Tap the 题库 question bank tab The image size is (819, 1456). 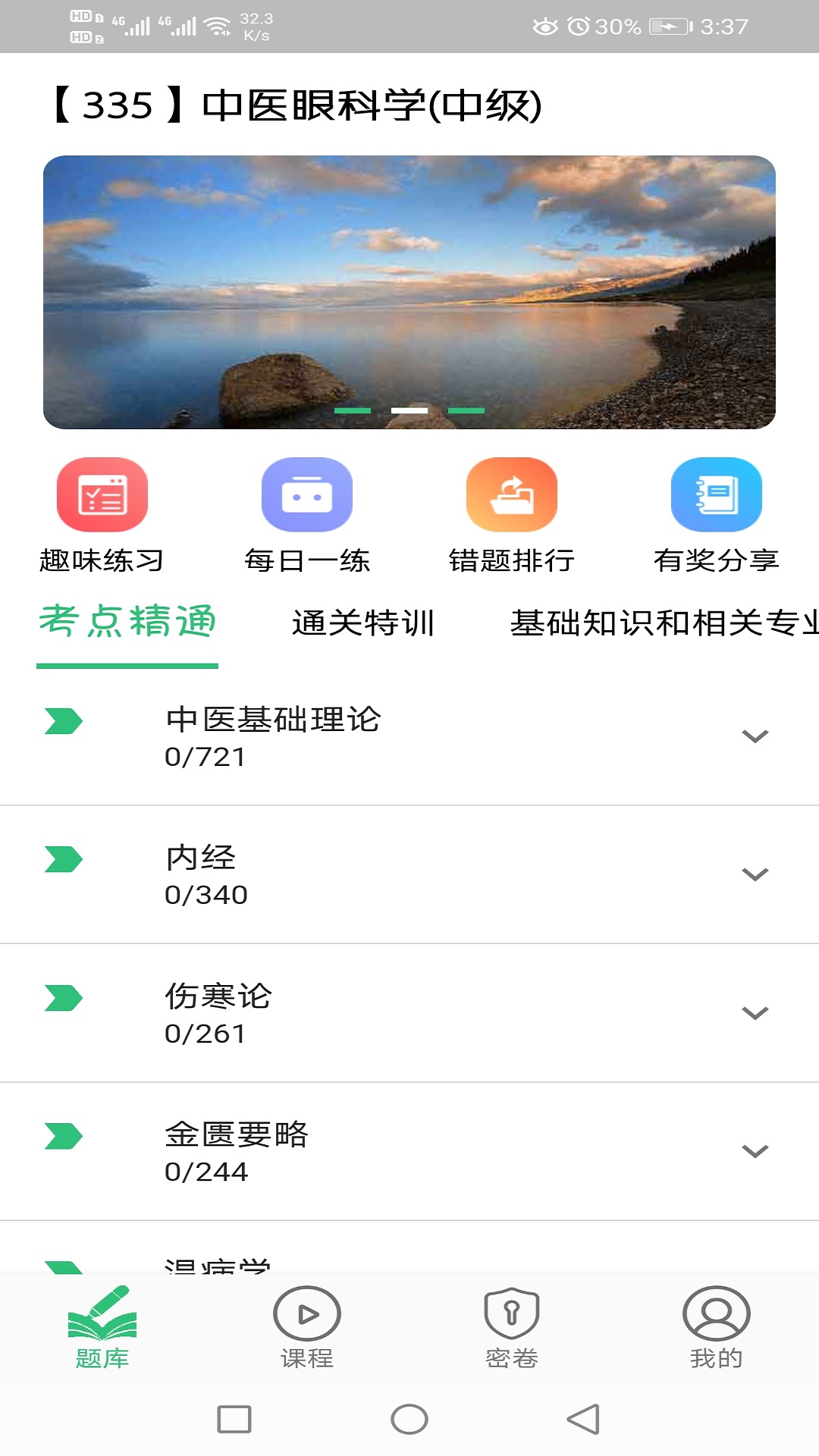tap(102, 1327)
